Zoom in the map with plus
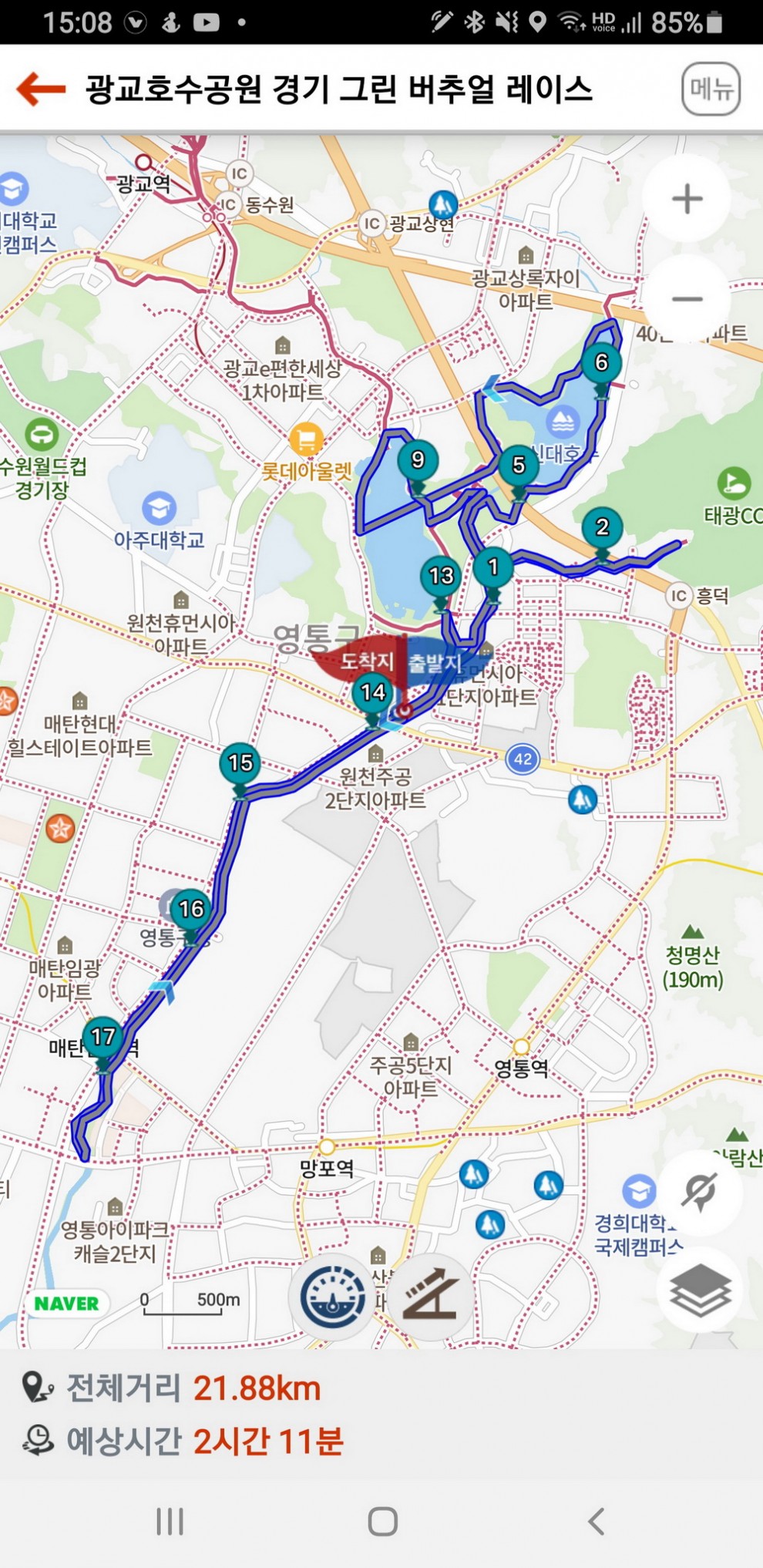 (687, 199)
